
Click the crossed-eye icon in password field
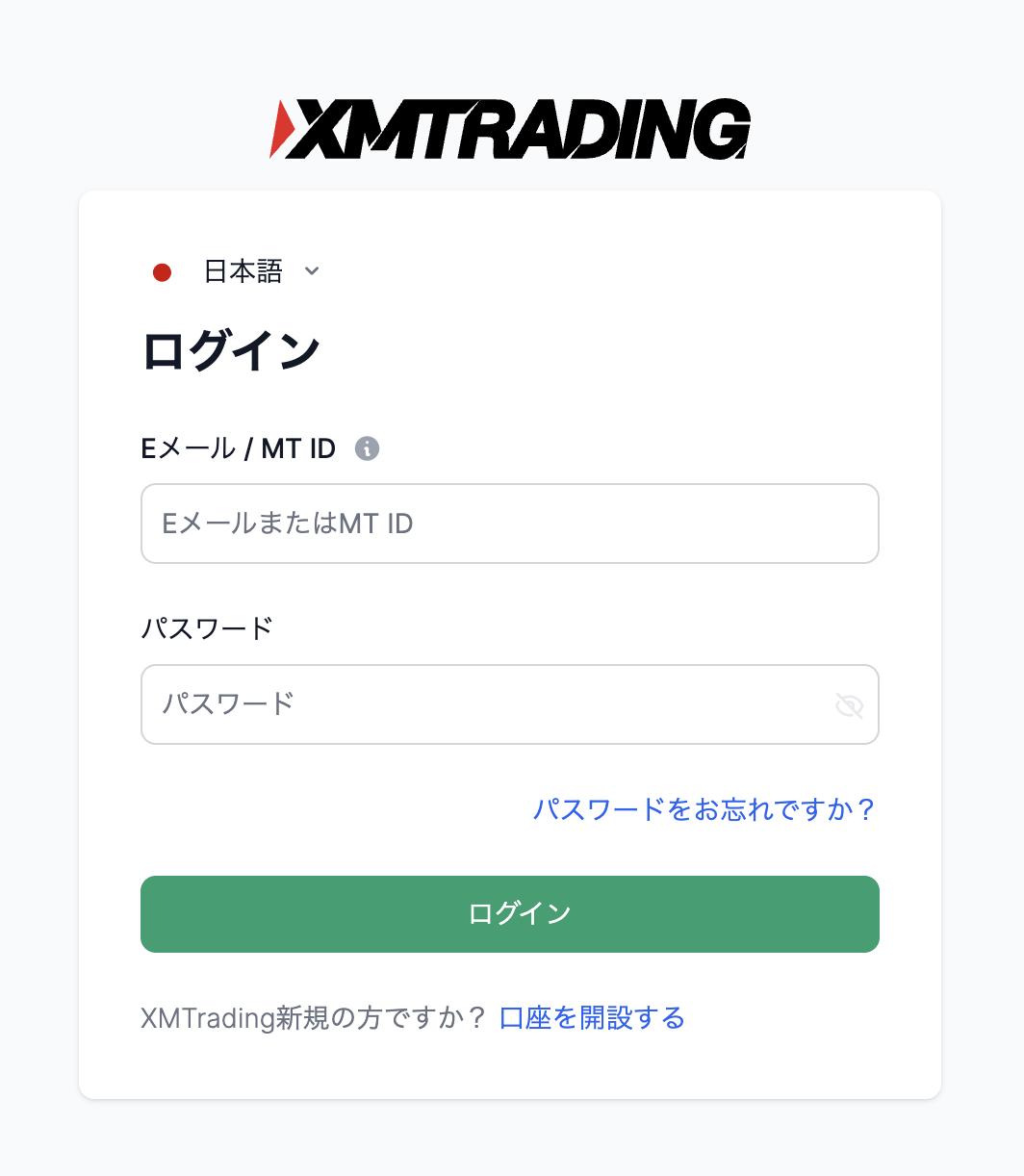[849, 704]
